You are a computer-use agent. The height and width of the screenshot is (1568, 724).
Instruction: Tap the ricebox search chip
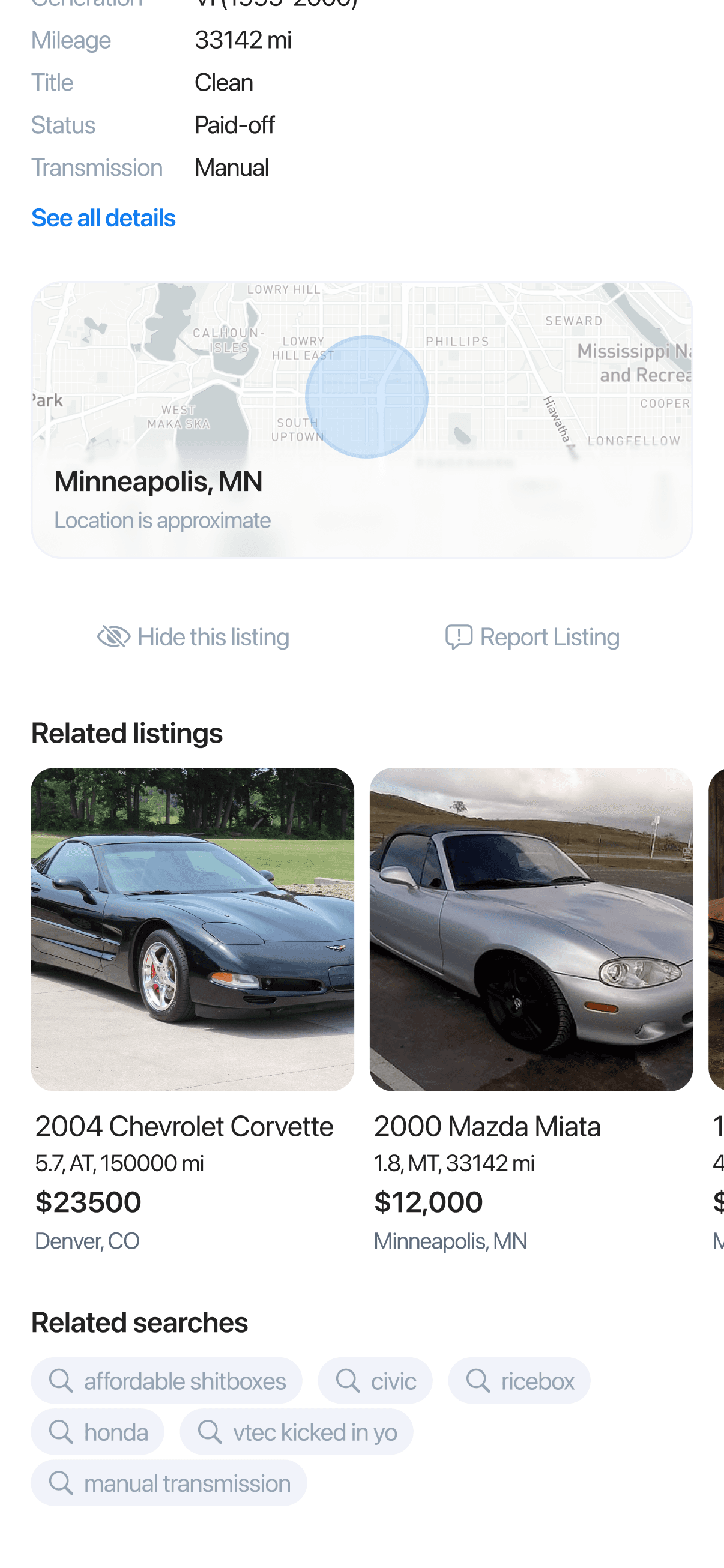519,1381
